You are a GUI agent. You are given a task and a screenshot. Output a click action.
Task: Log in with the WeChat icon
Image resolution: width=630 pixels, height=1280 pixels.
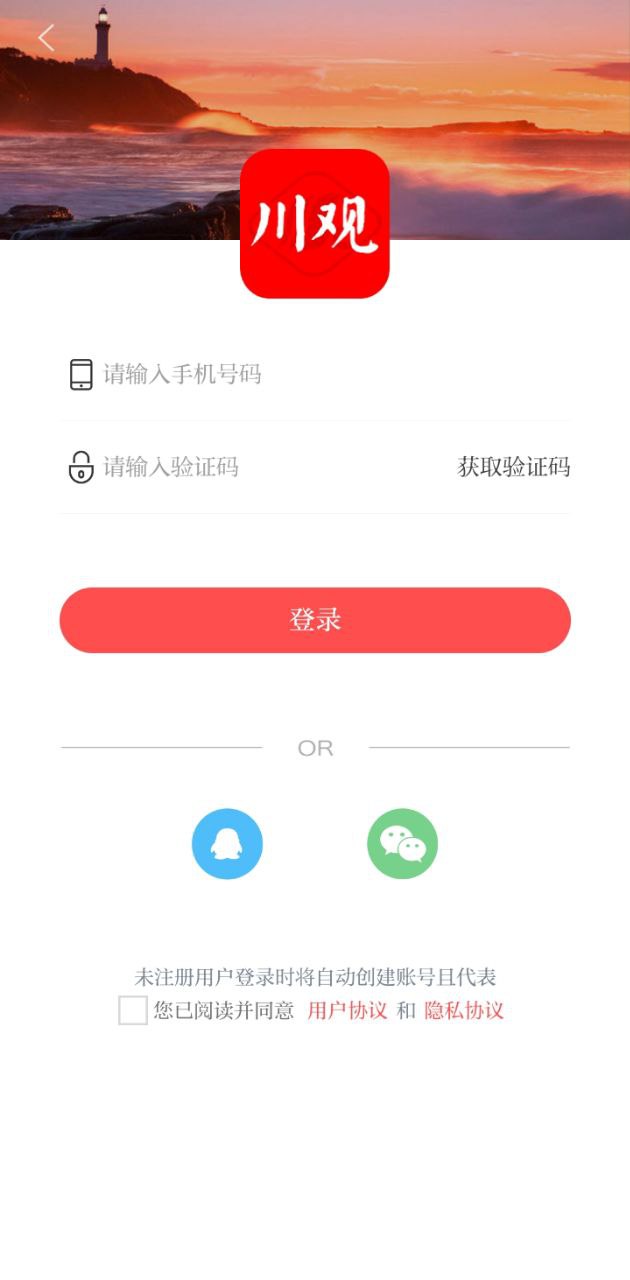(x=402, y=844)
